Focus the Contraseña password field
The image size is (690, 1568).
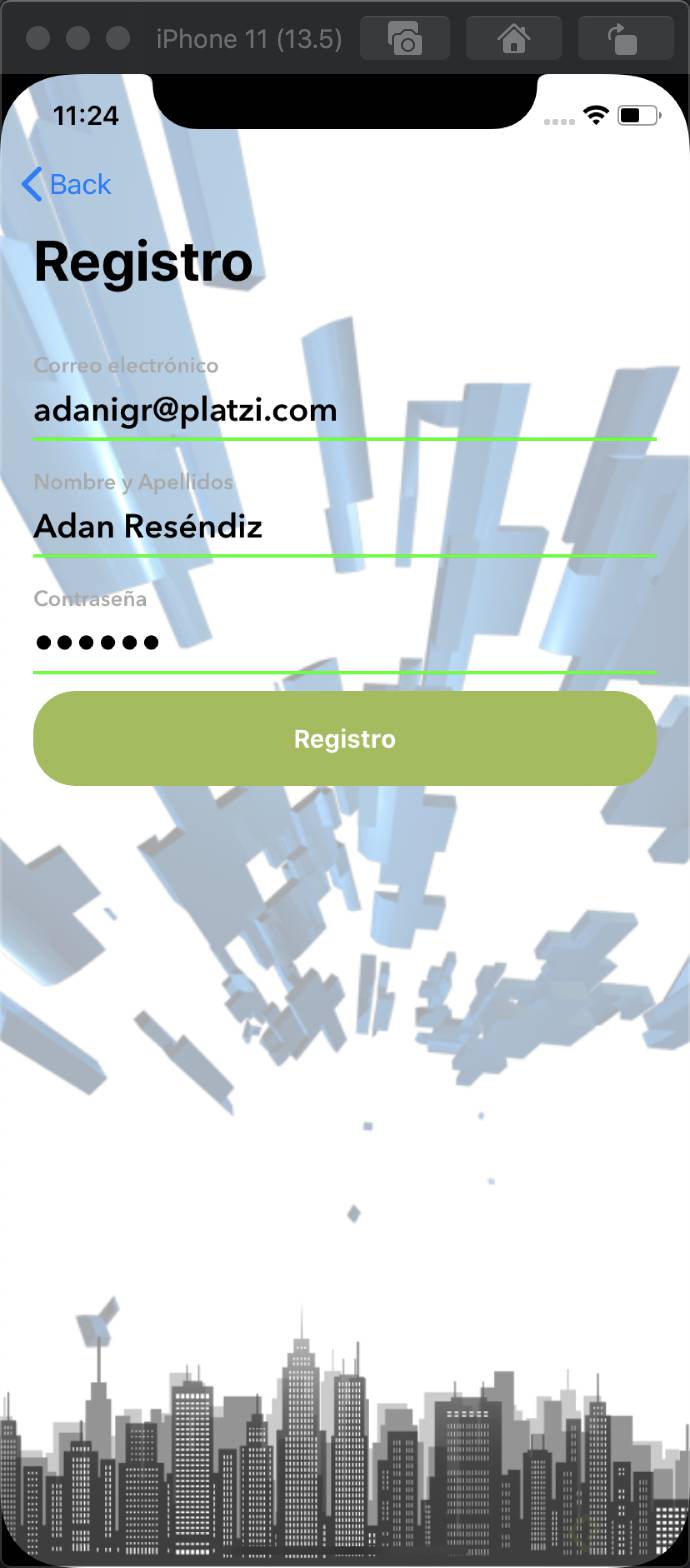pos(344,642)
